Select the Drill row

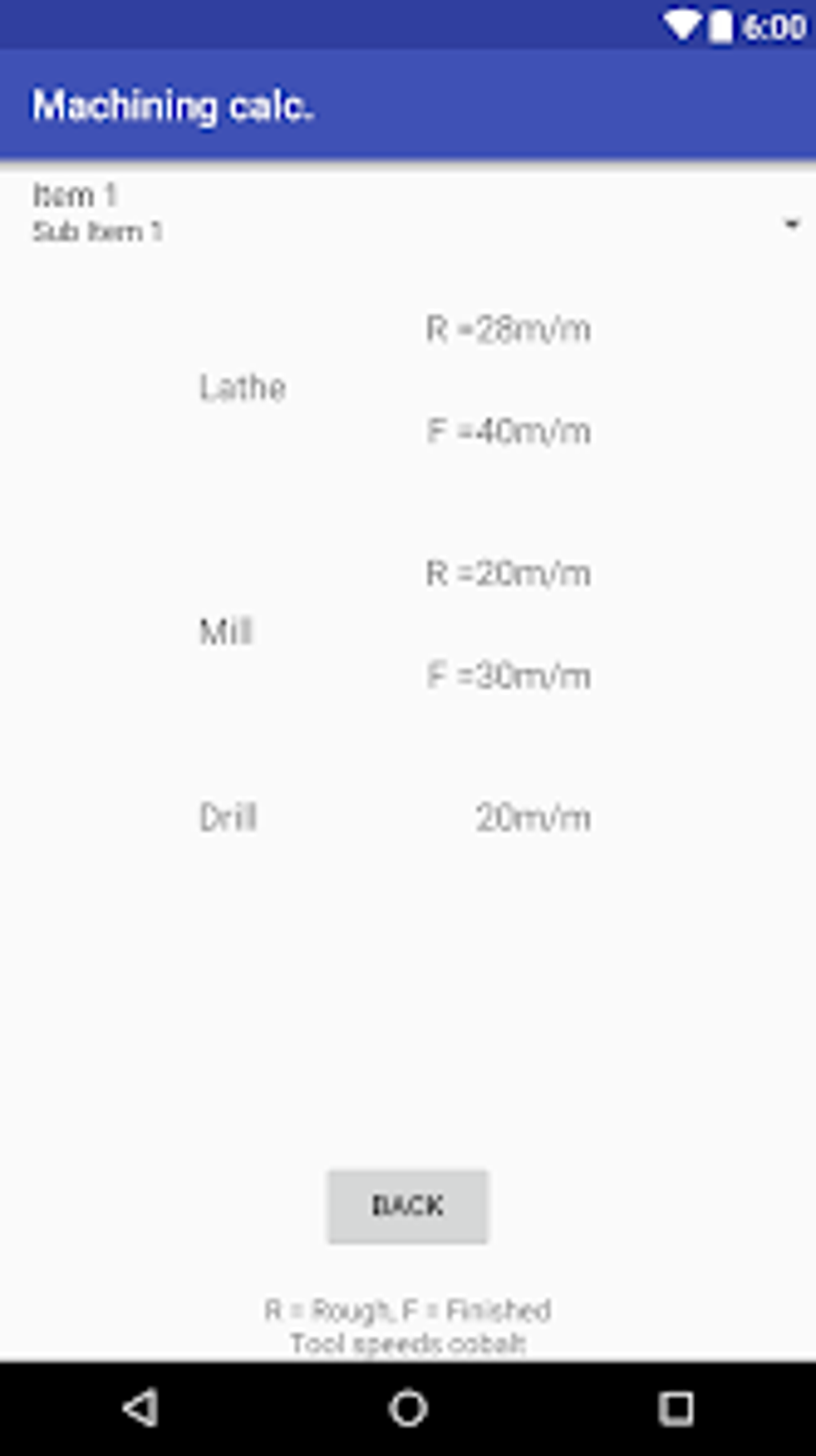228,817
